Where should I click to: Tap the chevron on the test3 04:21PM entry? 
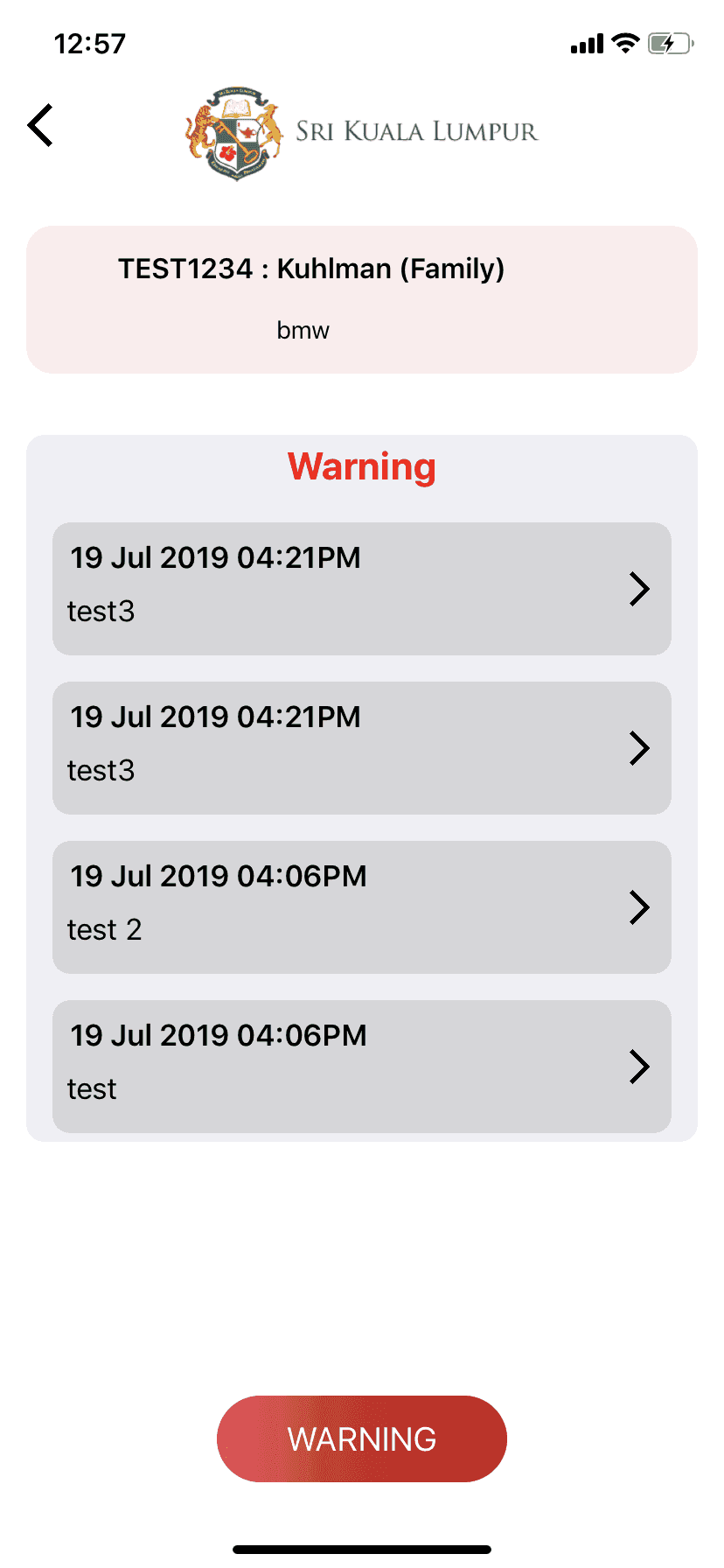pyautogui.click(x=640, y=588)
